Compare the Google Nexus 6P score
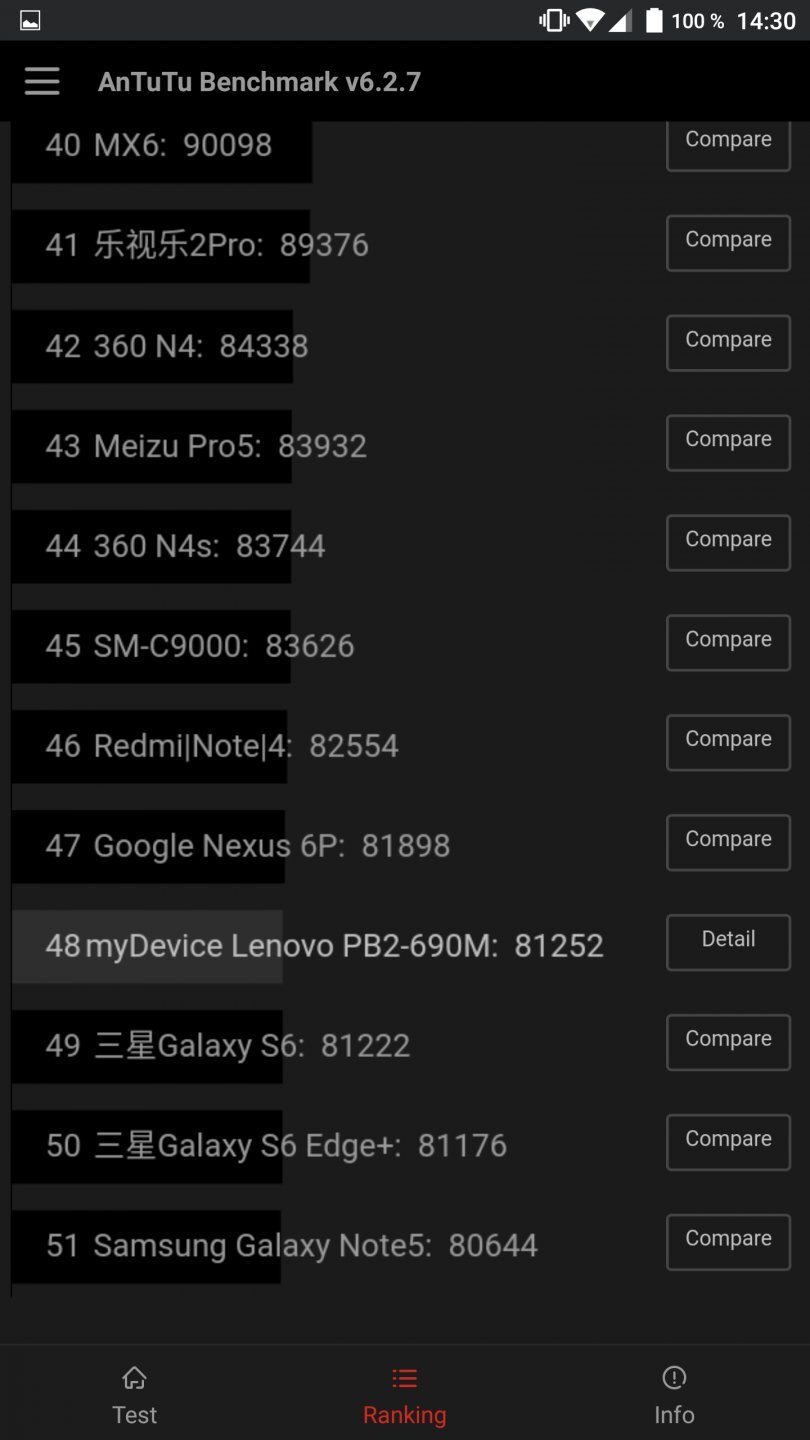 (x=727, y=842)
